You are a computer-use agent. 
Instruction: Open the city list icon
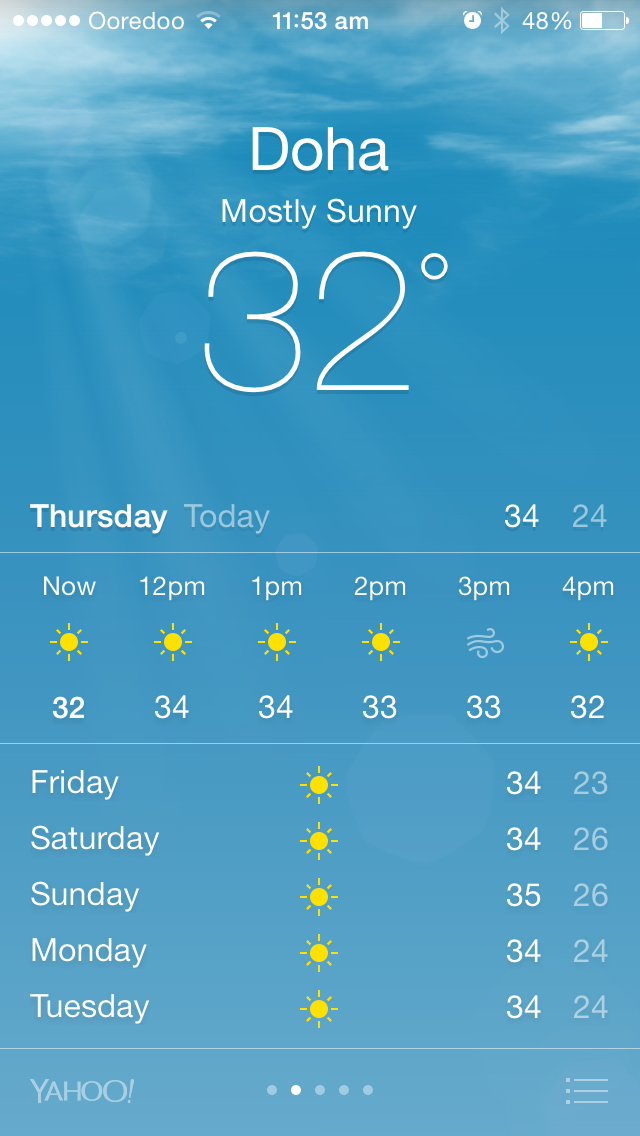tap(586, 1090)
